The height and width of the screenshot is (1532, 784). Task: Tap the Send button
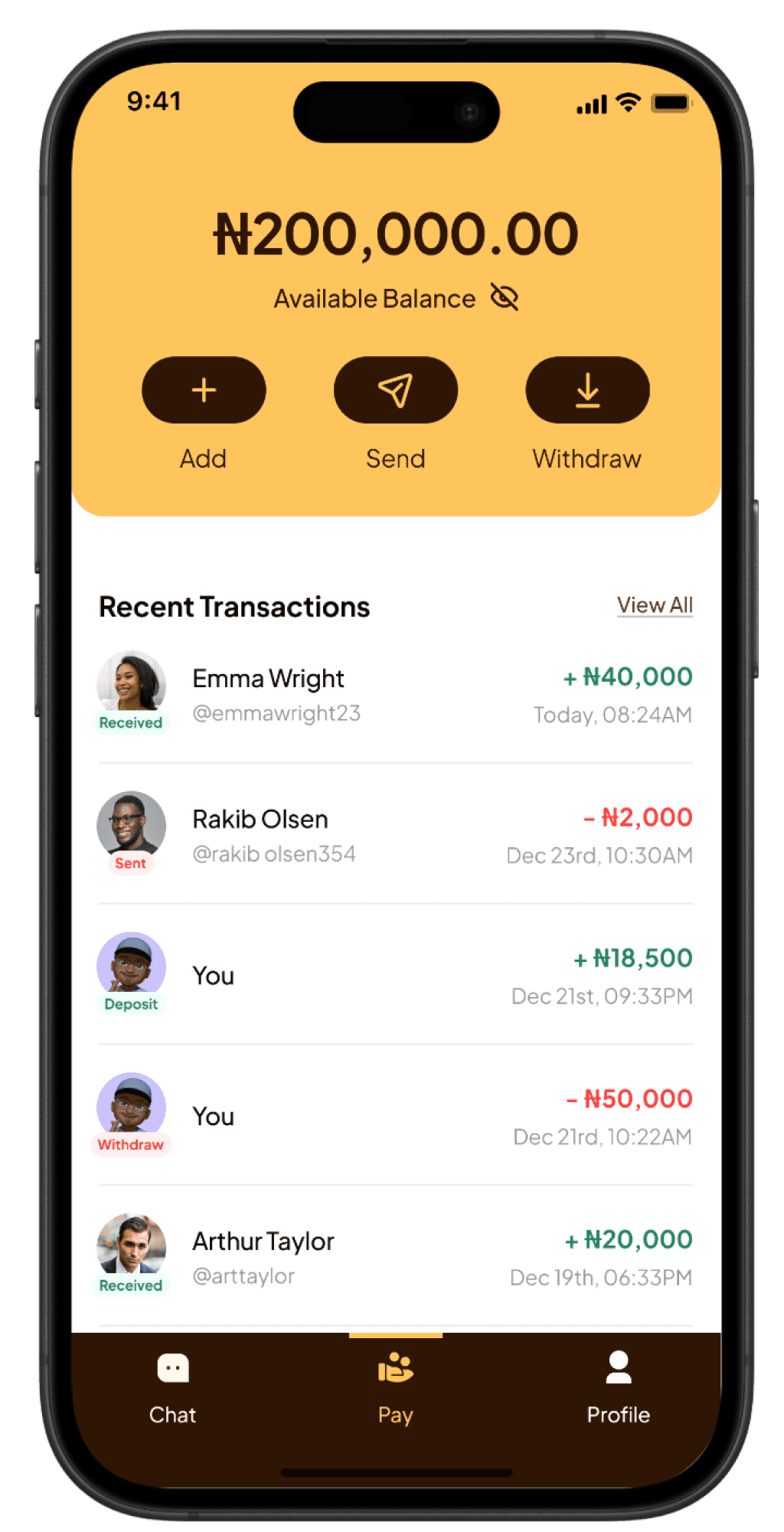tap(395, 390)
